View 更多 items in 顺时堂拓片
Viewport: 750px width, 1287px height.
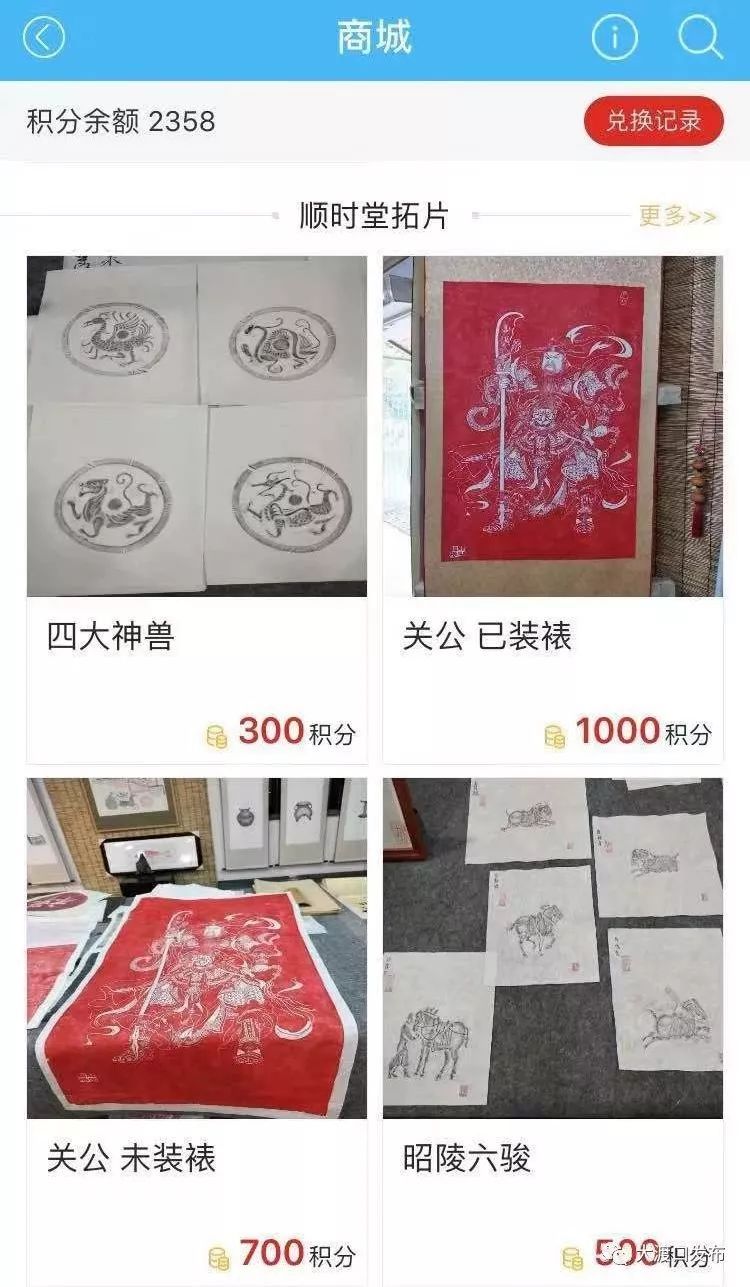[677, 216]
